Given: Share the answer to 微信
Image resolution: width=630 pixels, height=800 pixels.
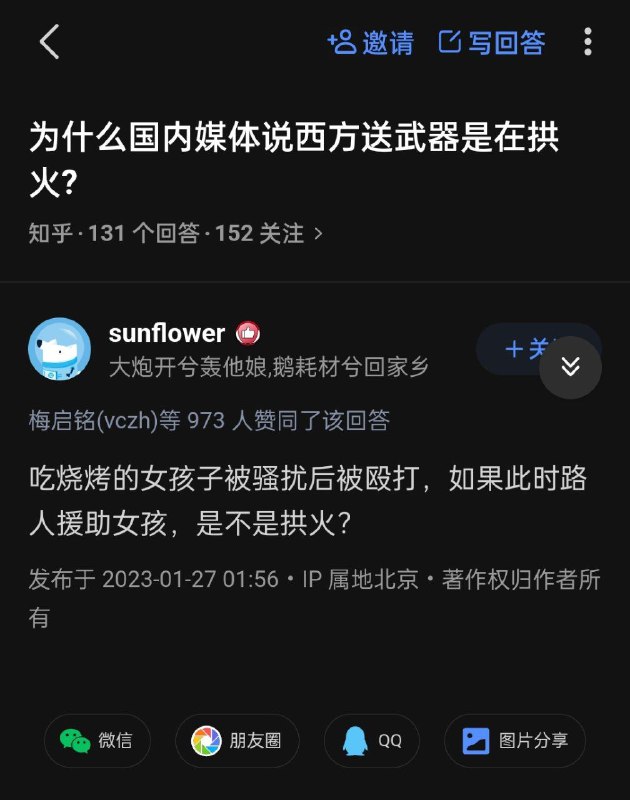Looking at the screenshot, I should 97,741.
